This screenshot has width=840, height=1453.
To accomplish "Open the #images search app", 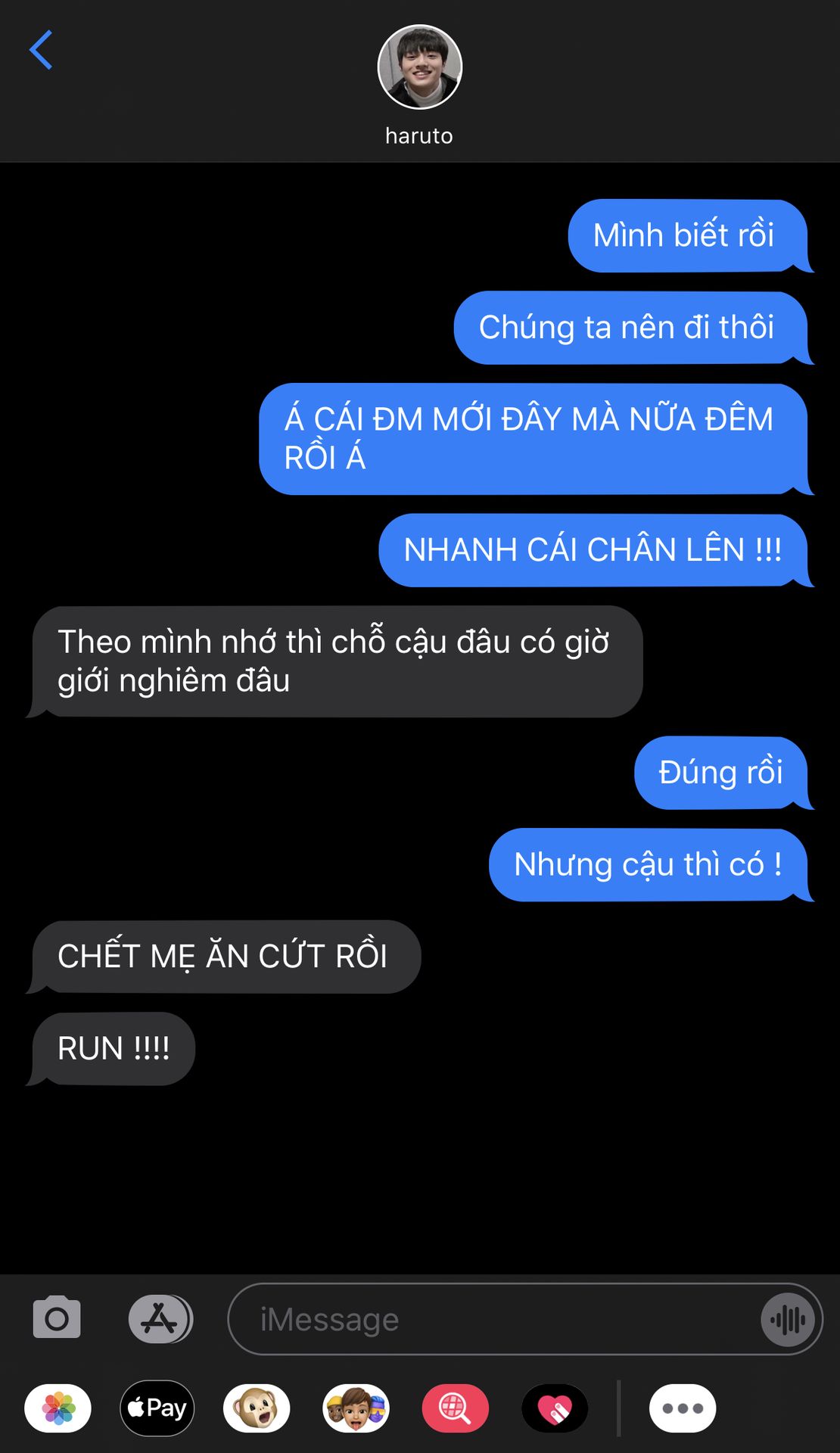I will [455, 1408].
